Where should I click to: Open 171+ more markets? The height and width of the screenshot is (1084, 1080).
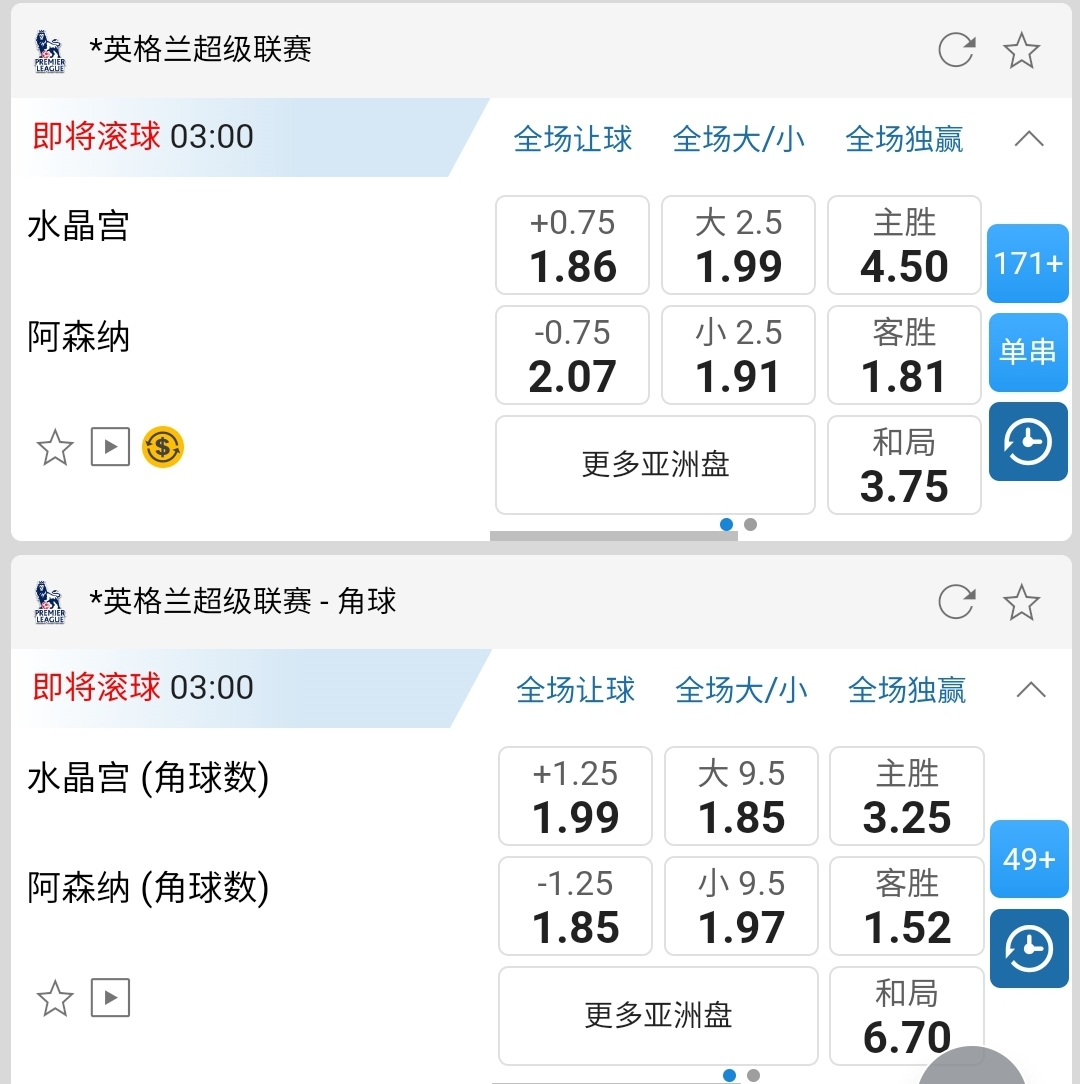(1028, 264)
